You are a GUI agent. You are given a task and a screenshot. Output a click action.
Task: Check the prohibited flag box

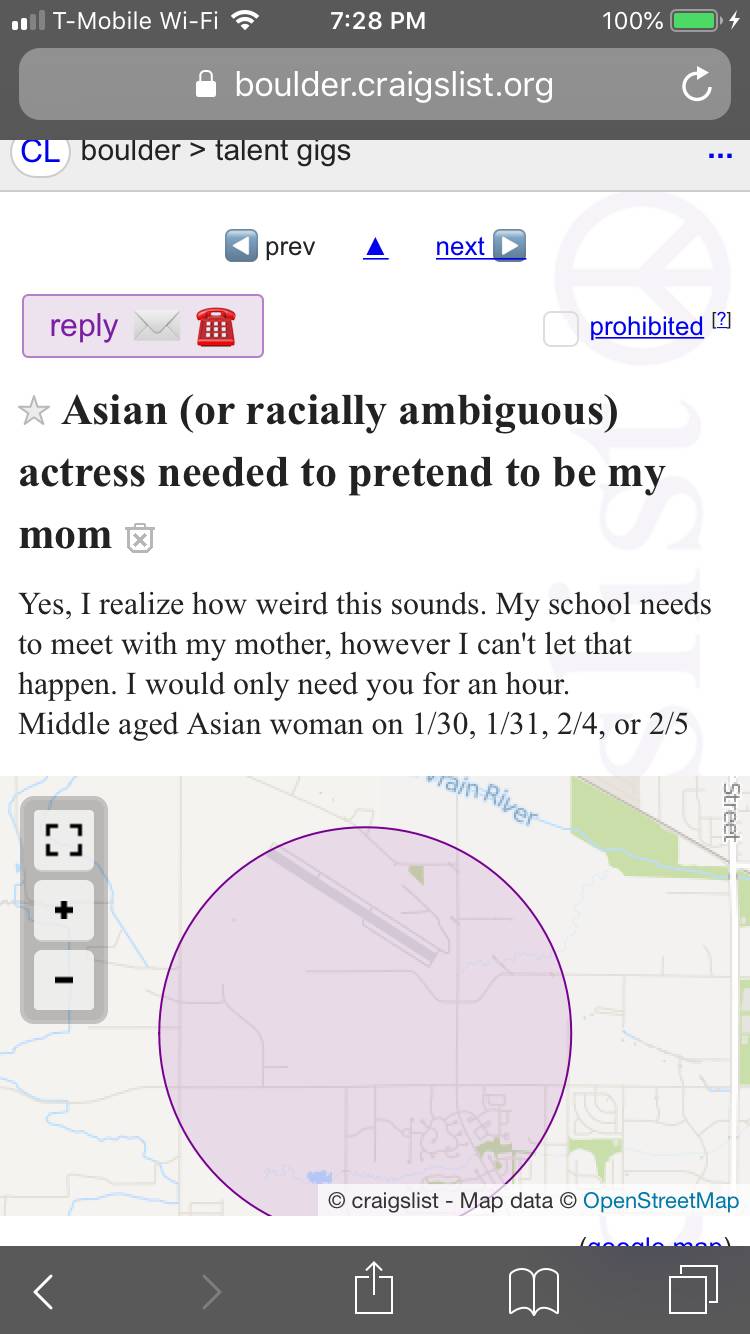[x=560, y=328]
